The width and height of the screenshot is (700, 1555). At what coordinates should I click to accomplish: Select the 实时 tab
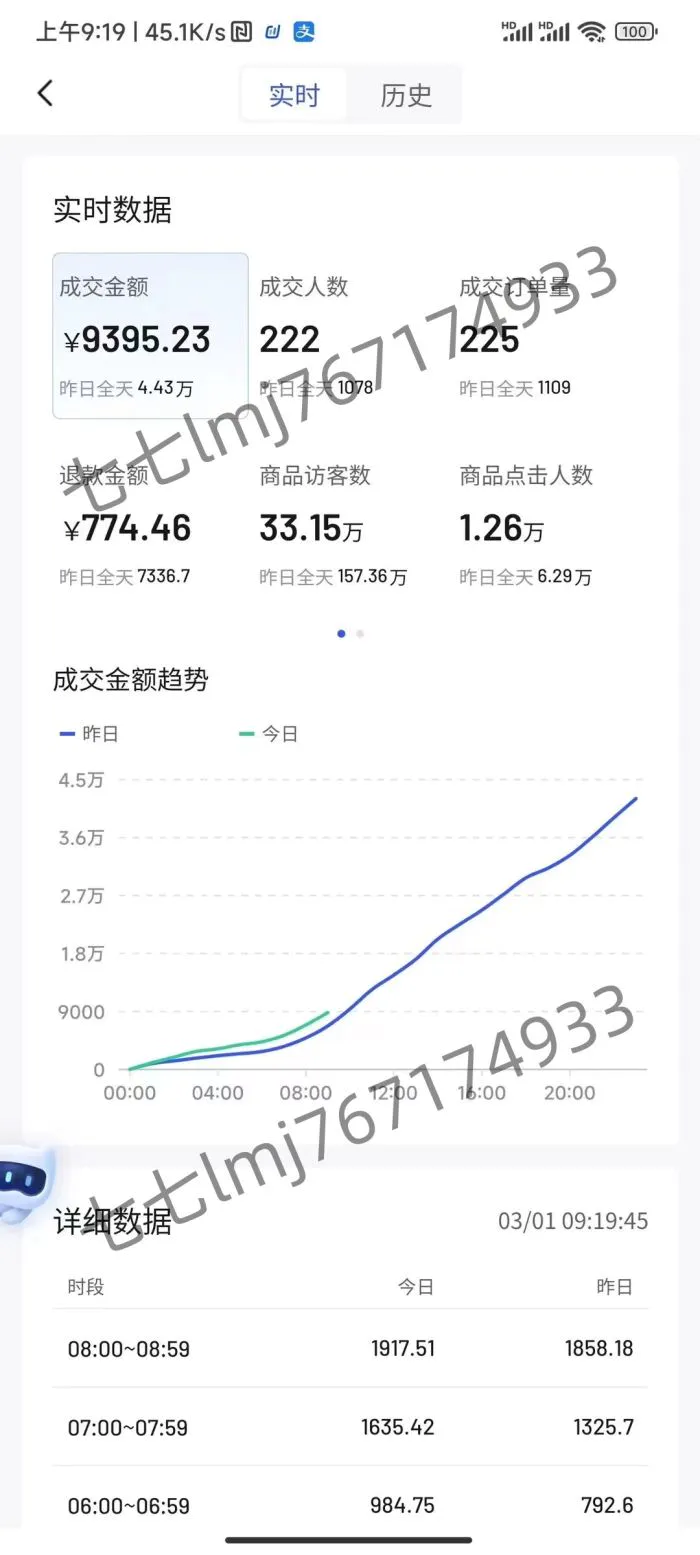click(x=294, y=96)
